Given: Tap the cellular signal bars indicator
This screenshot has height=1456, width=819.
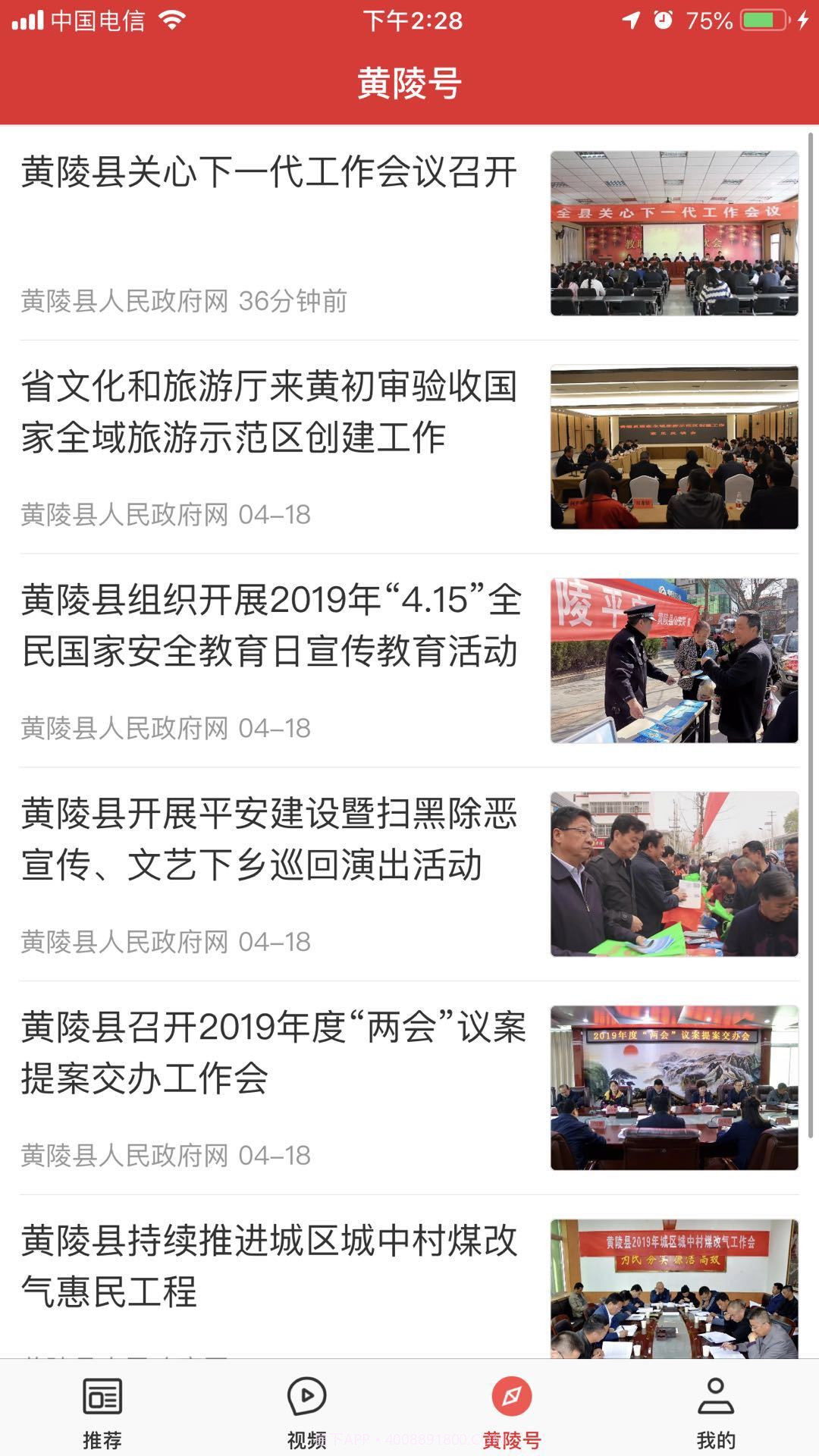Looking at the screenshot, I should tap(29, 21).
